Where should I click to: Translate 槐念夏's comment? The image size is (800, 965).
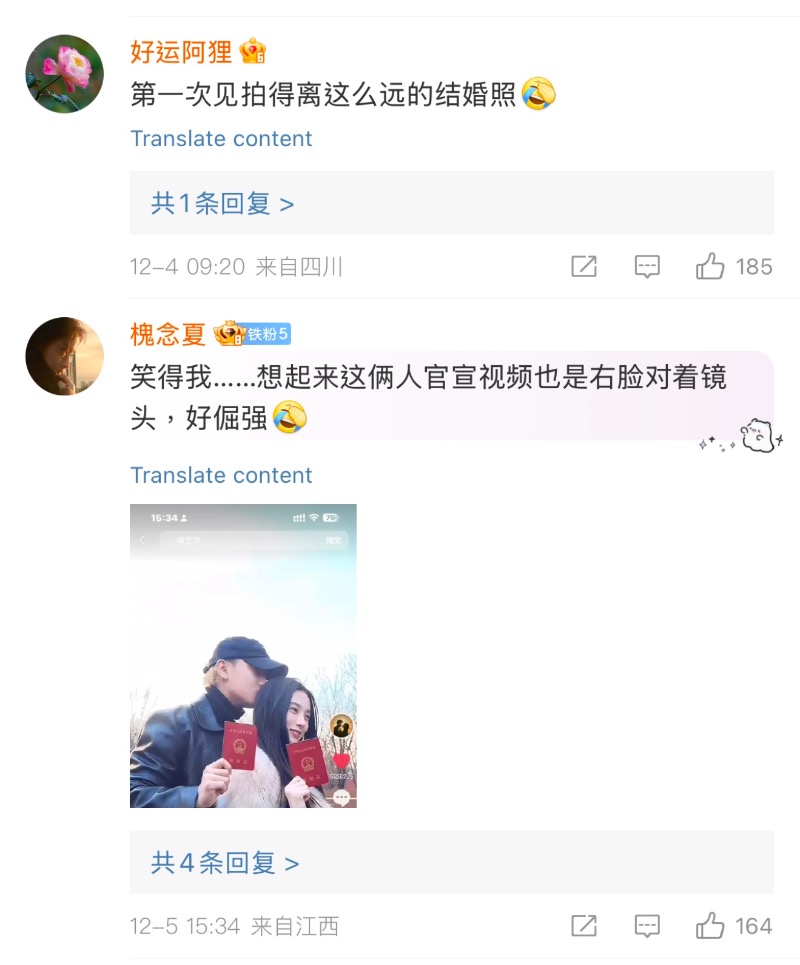pyautogui.click(x=221, y=475)
